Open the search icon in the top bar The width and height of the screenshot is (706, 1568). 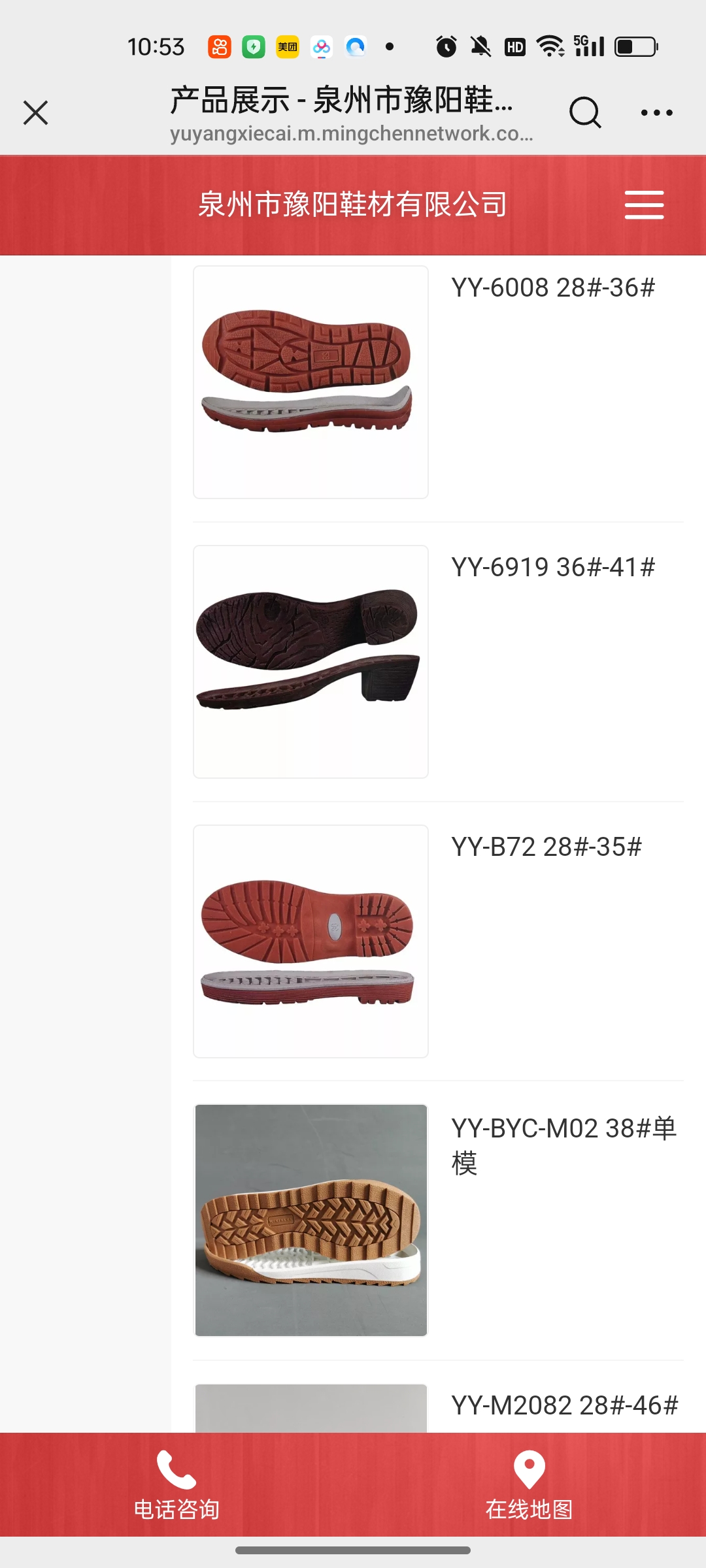pos(584,112)
